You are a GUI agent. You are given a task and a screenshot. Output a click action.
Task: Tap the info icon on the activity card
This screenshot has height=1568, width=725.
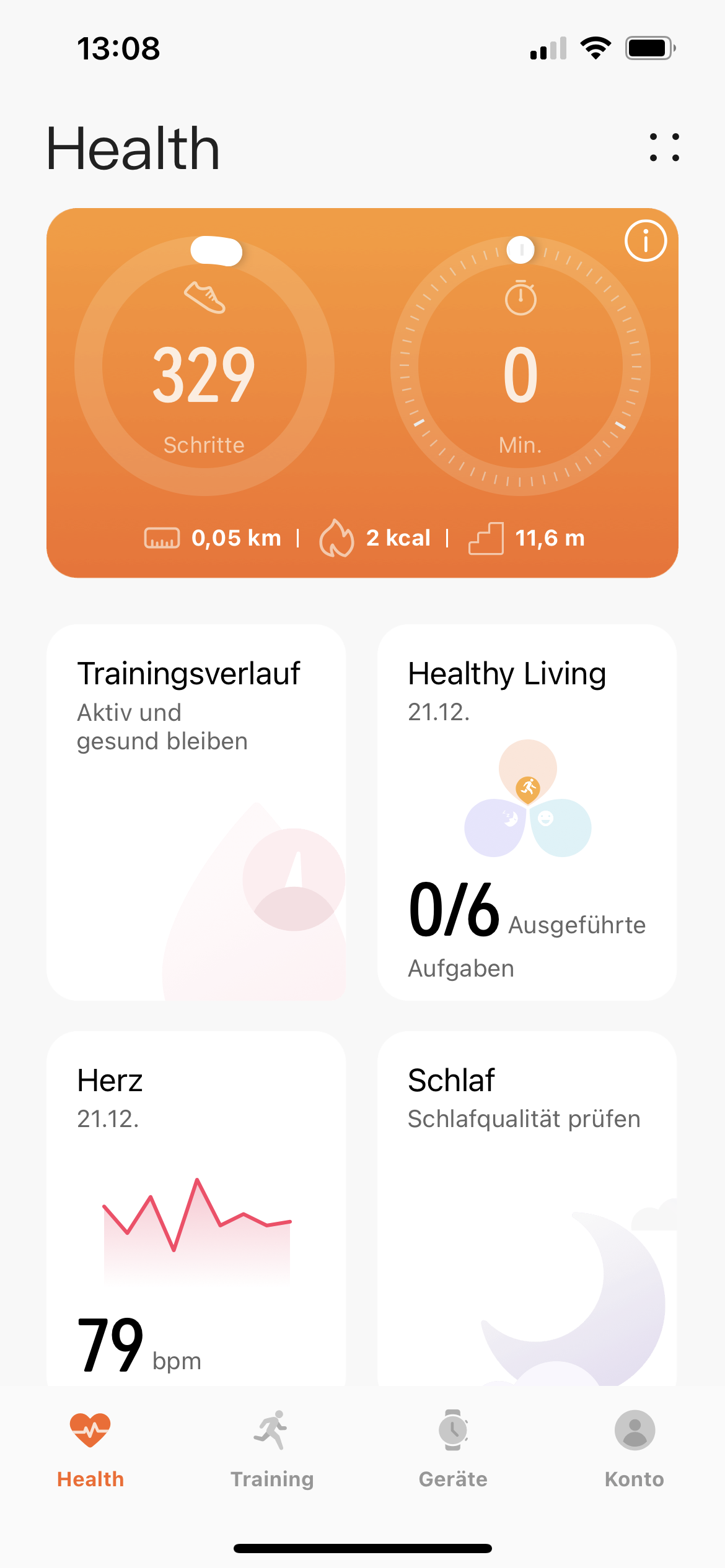[x=646, y=241]
